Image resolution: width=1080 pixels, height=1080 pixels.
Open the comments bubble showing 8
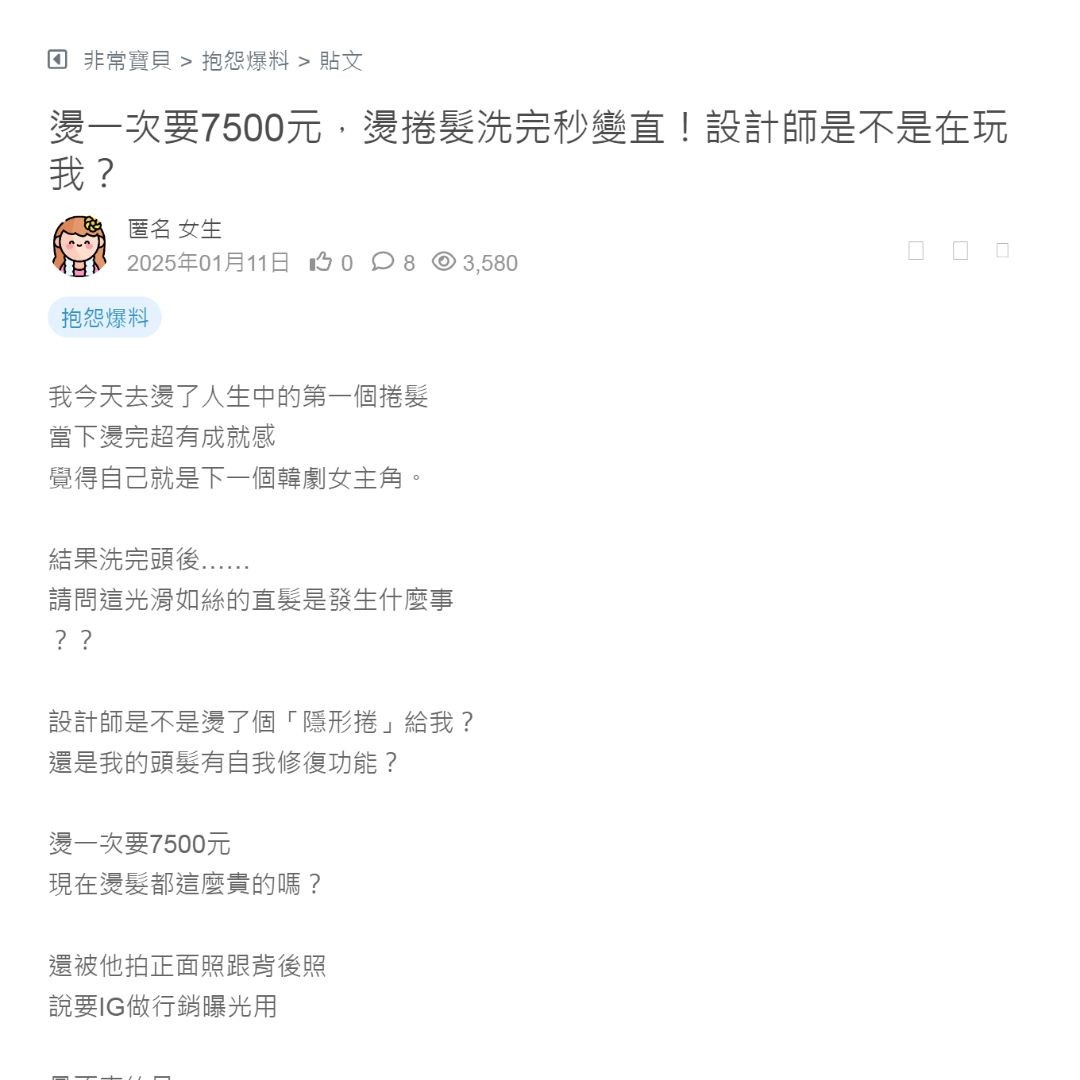[x=383, y=262]
